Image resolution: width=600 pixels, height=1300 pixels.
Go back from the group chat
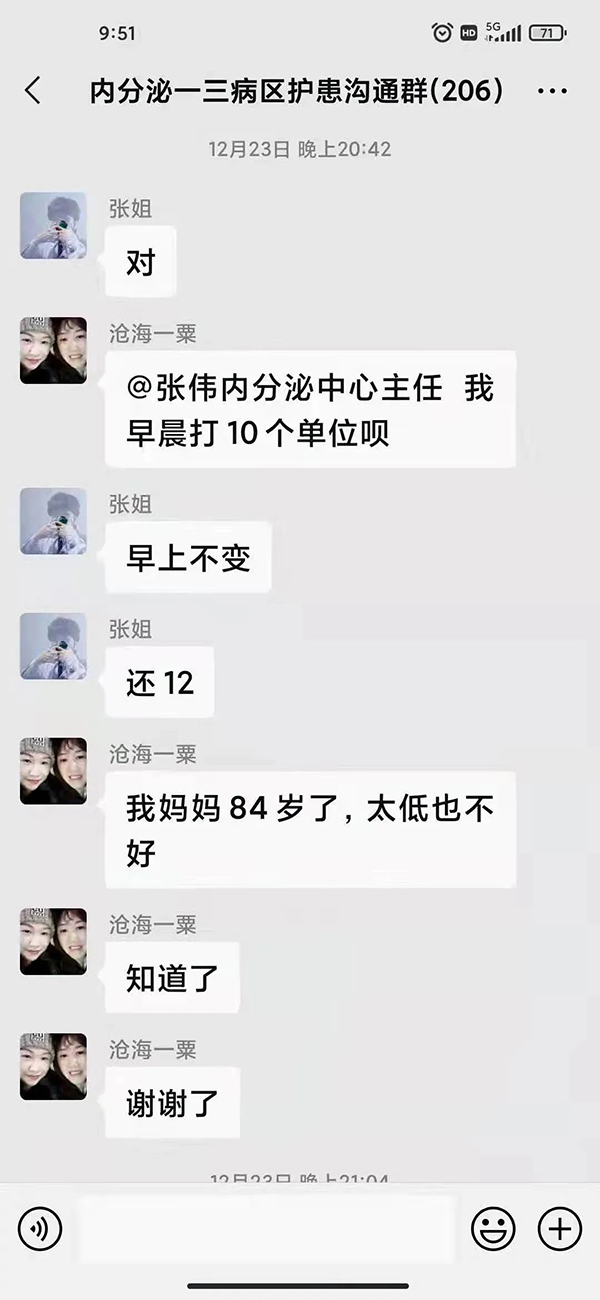coord(33,91)
